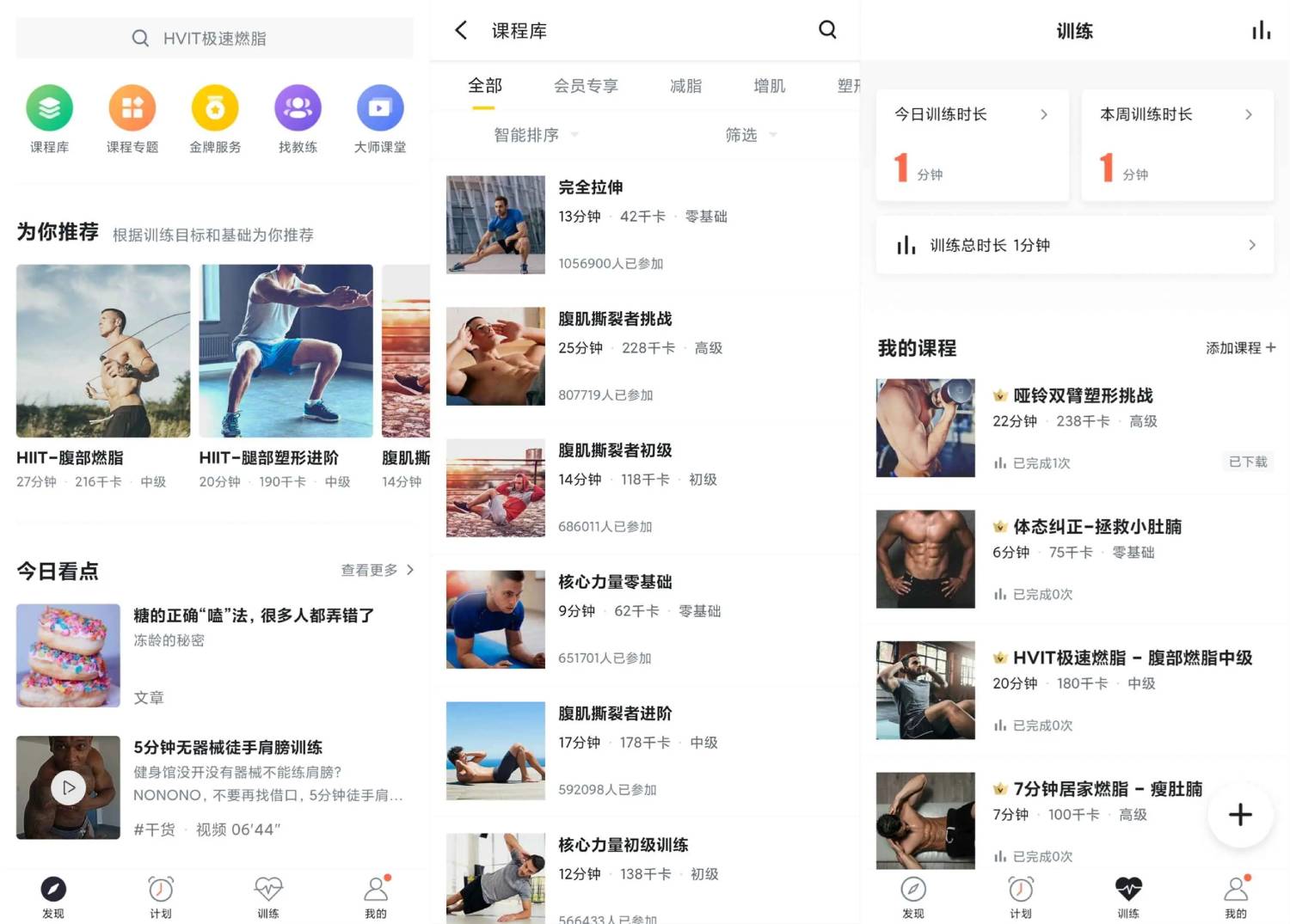Open the 训练总时长 row
The image size is (1290, 924).
[x=1074, y=245]
